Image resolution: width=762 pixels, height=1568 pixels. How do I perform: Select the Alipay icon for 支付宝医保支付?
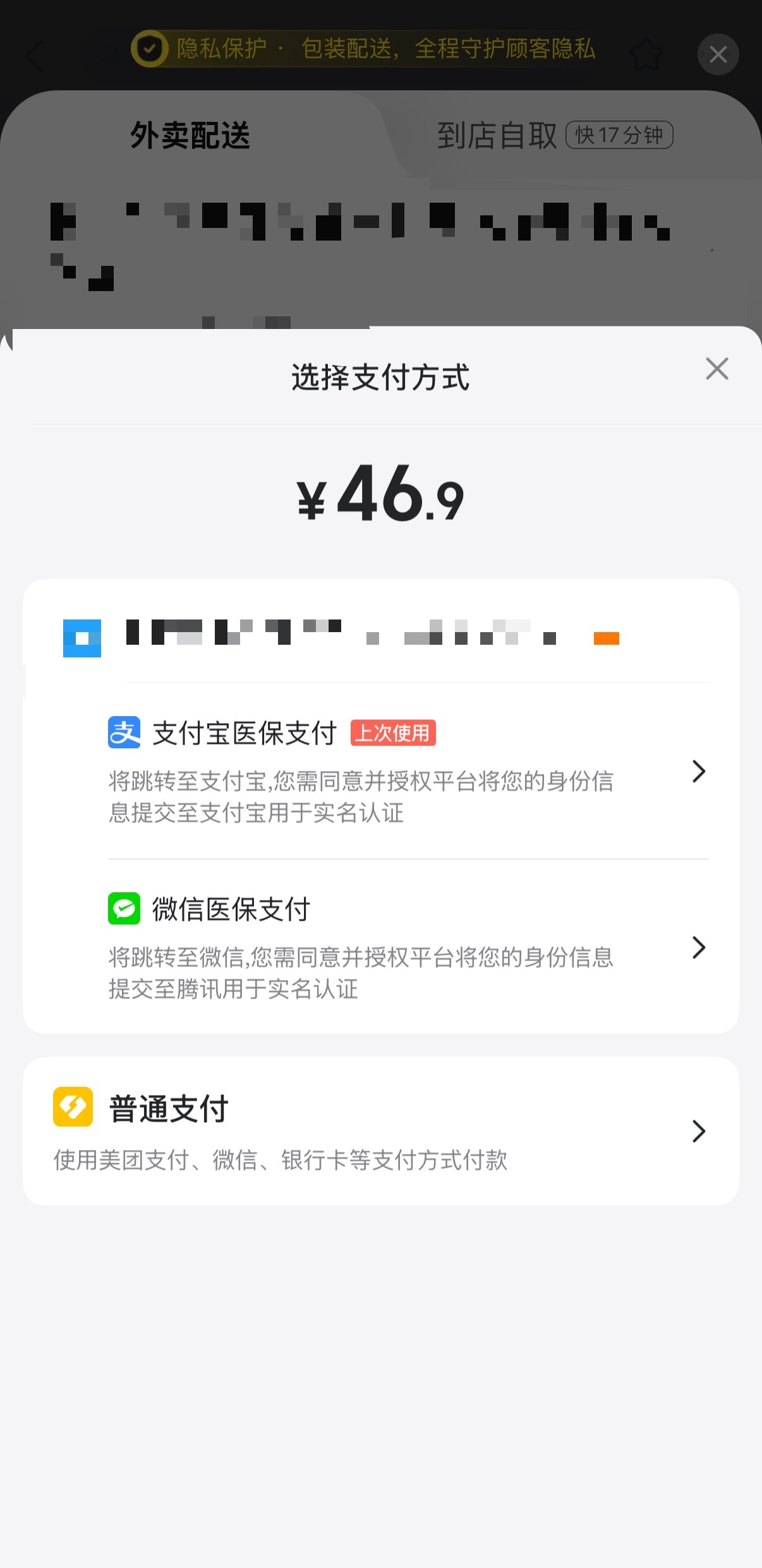(x=124, y=734)
